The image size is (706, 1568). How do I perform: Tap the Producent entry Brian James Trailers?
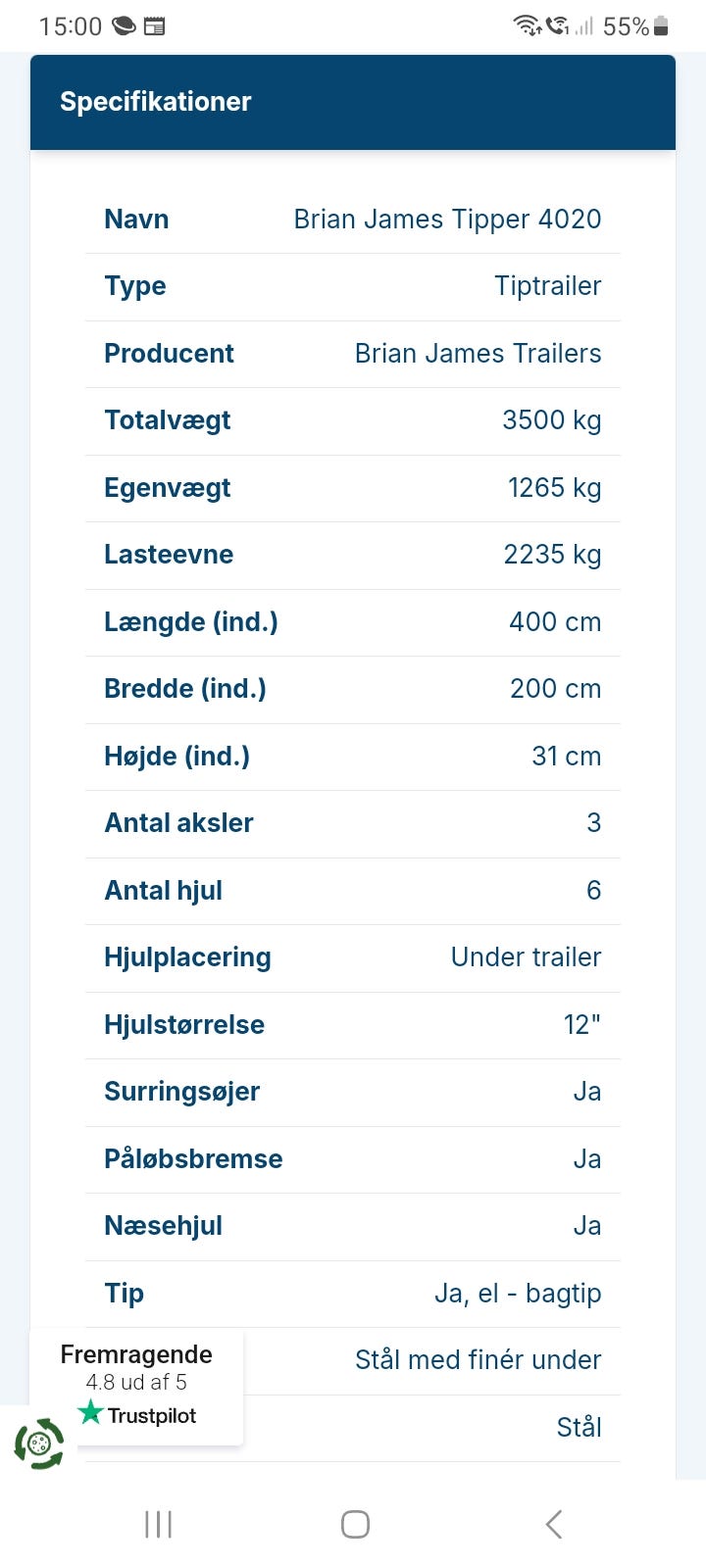pos(478,354)
